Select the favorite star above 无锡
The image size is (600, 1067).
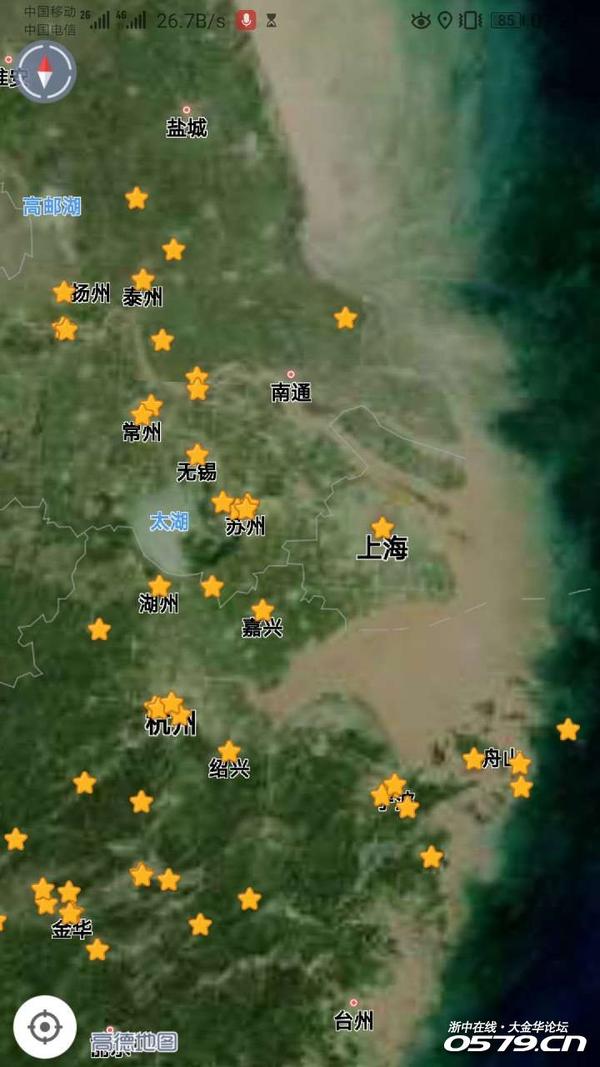click(197, 455)
